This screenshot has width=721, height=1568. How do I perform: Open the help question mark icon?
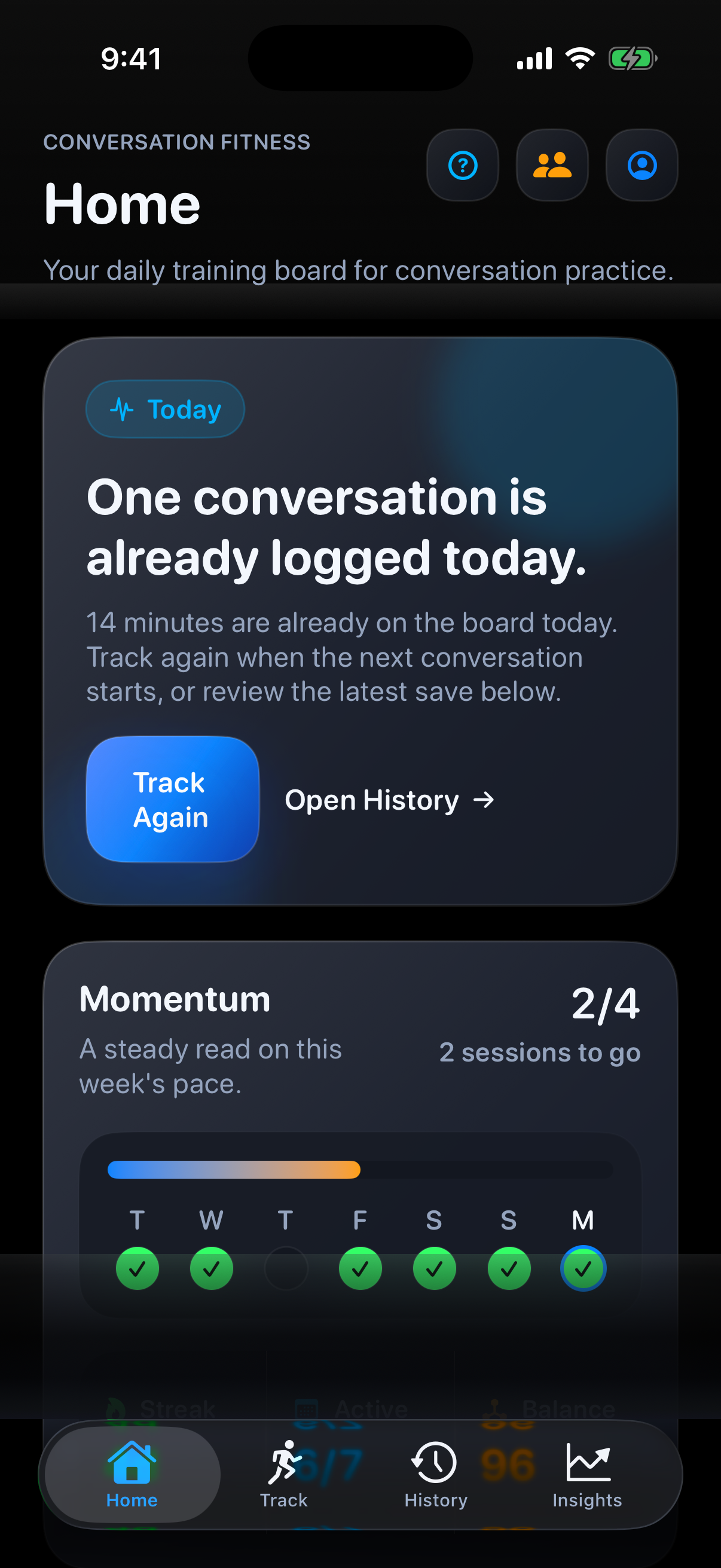click(462, 165)
